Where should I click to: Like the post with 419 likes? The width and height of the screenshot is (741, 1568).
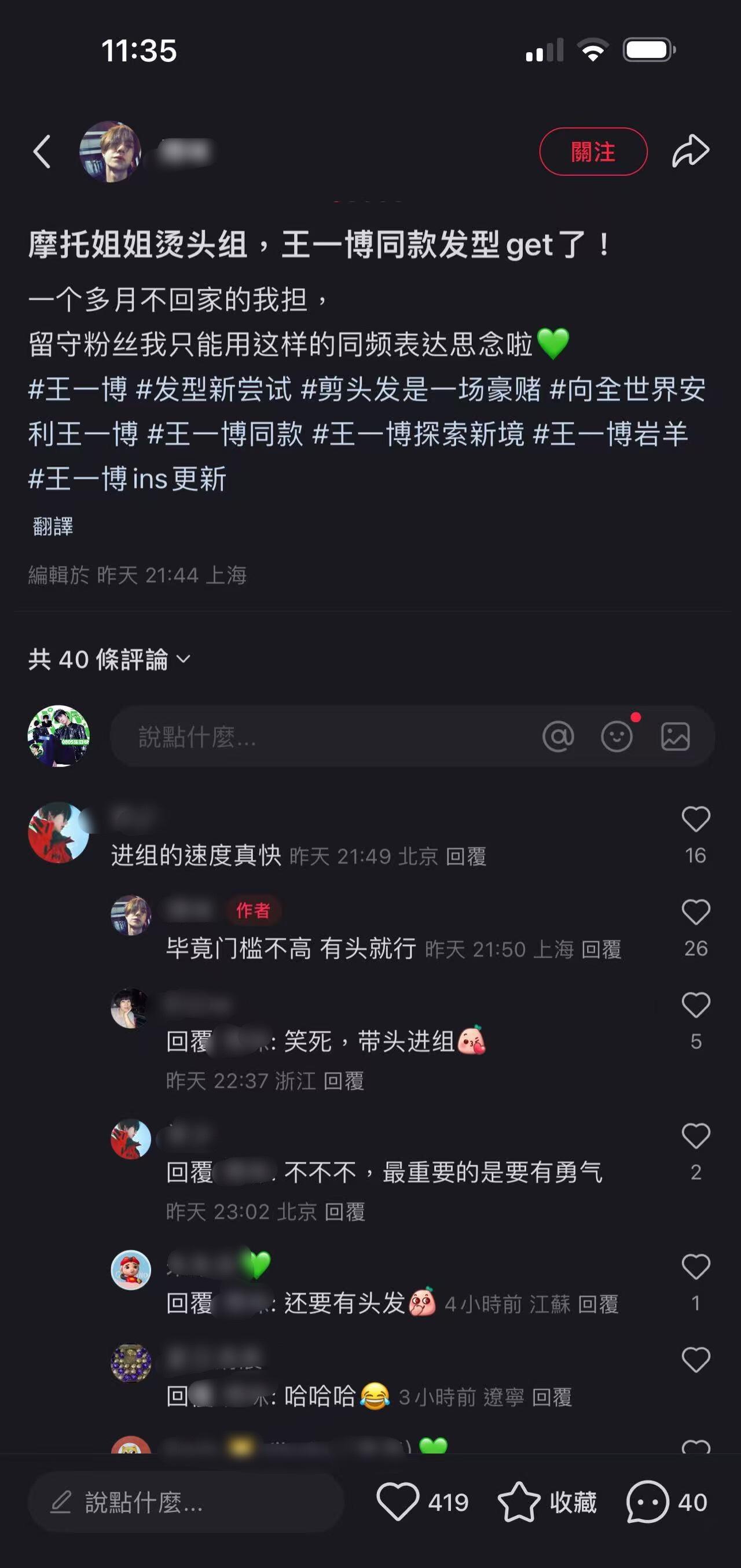398,1501
